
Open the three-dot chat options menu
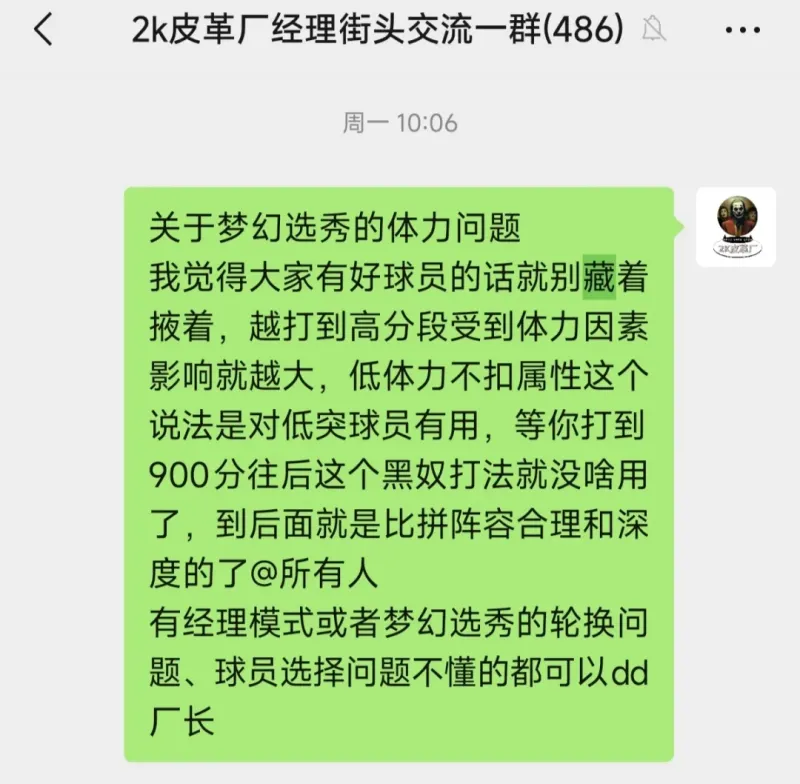coord(742,31)
